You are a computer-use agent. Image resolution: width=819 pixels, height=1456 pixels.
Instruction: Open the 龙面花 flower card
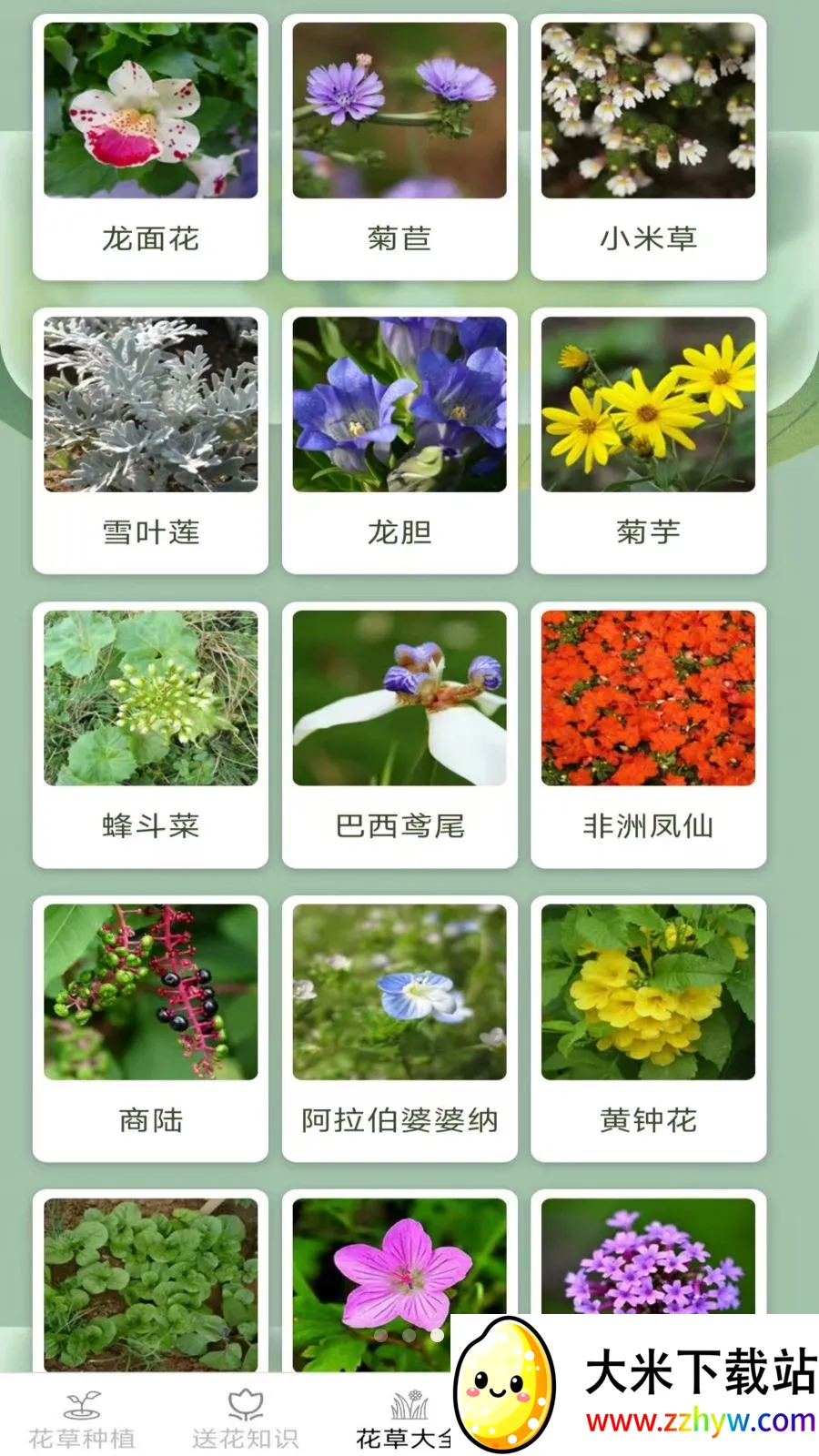pyautogui.click(x=150, y=147)
